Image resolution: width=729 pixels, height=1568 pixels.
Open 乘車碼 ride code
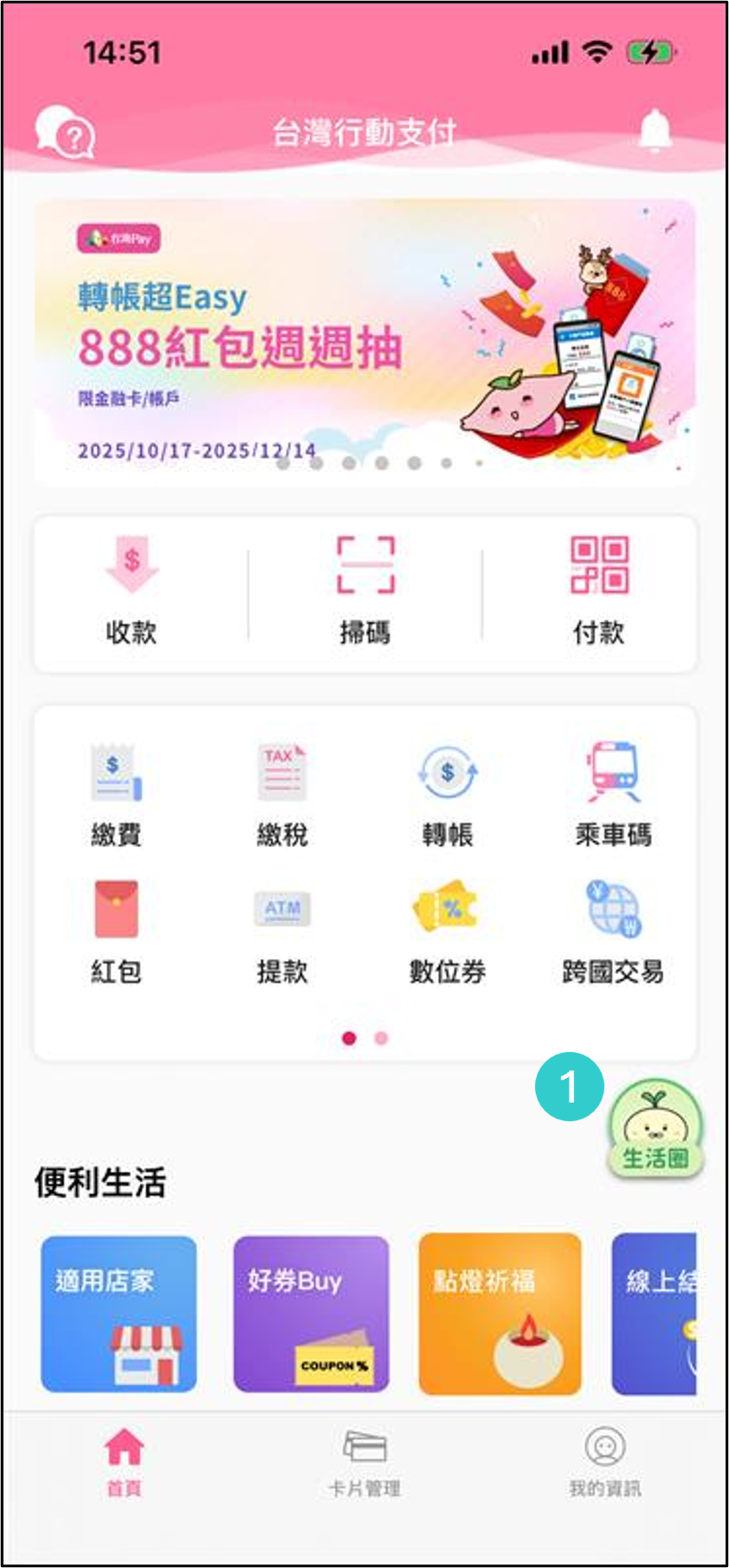[x=613, y=794]
